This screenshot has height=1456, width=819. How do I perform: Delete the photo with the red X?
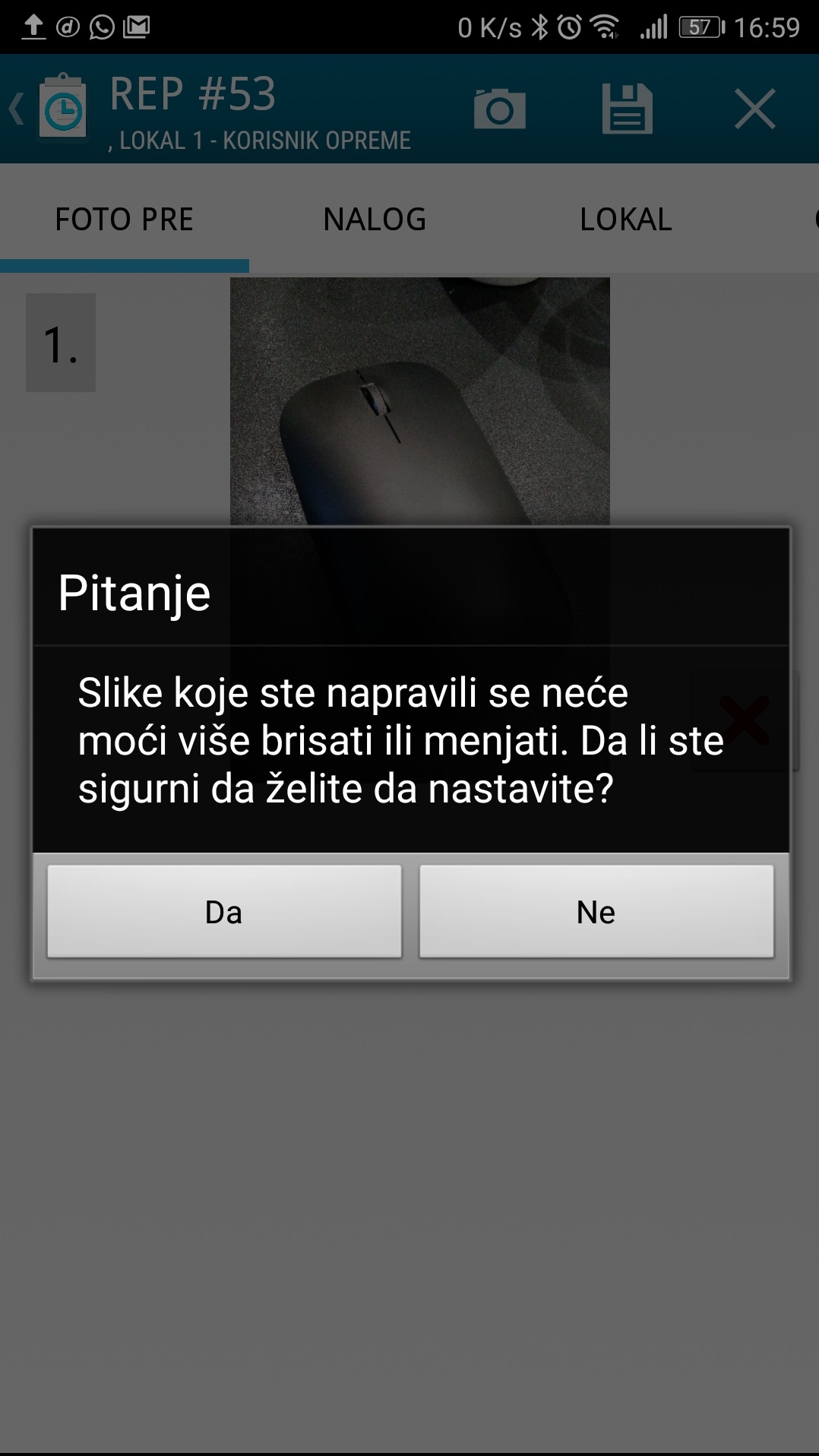coord(745,720)
